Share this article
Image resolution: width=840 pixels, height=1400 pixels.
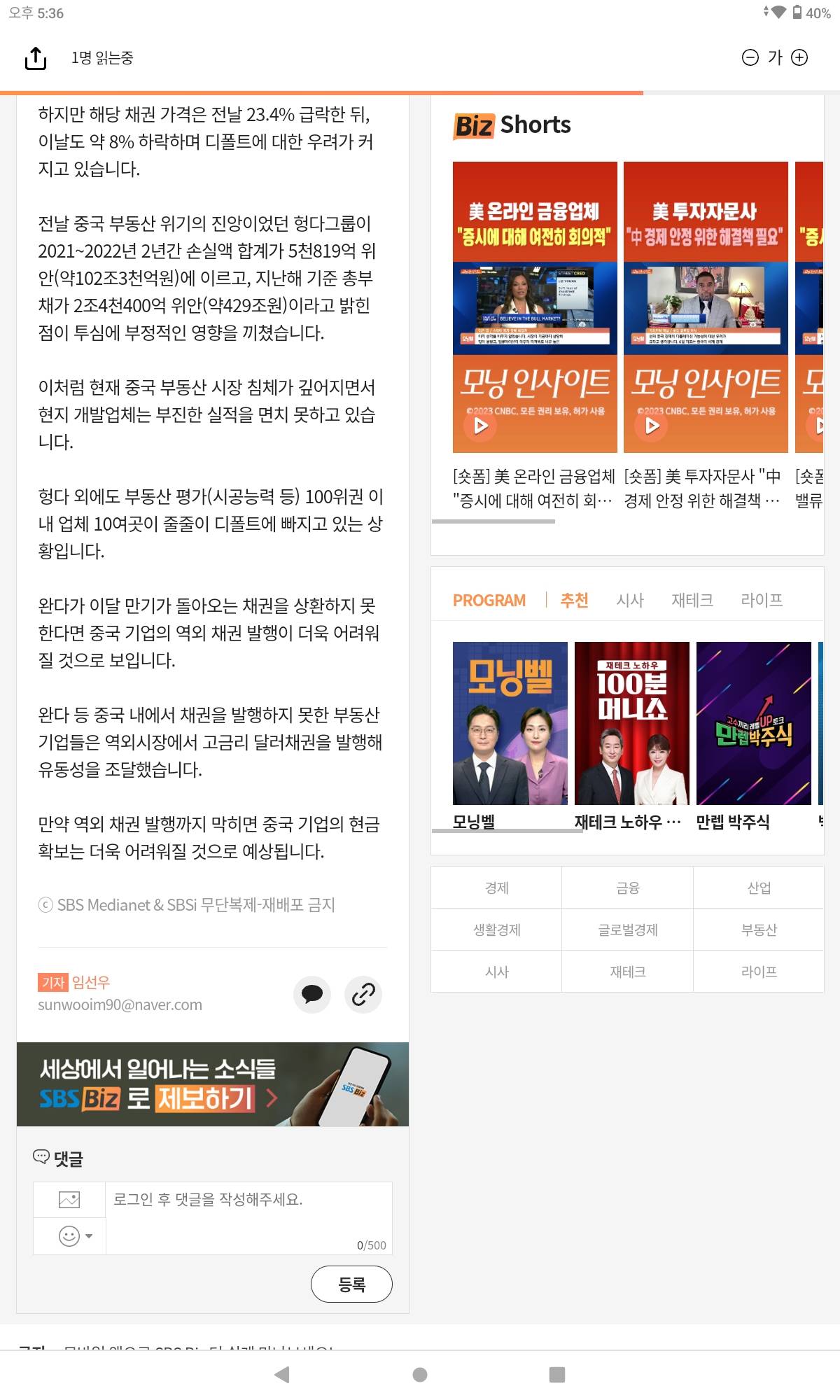(36, 58)
